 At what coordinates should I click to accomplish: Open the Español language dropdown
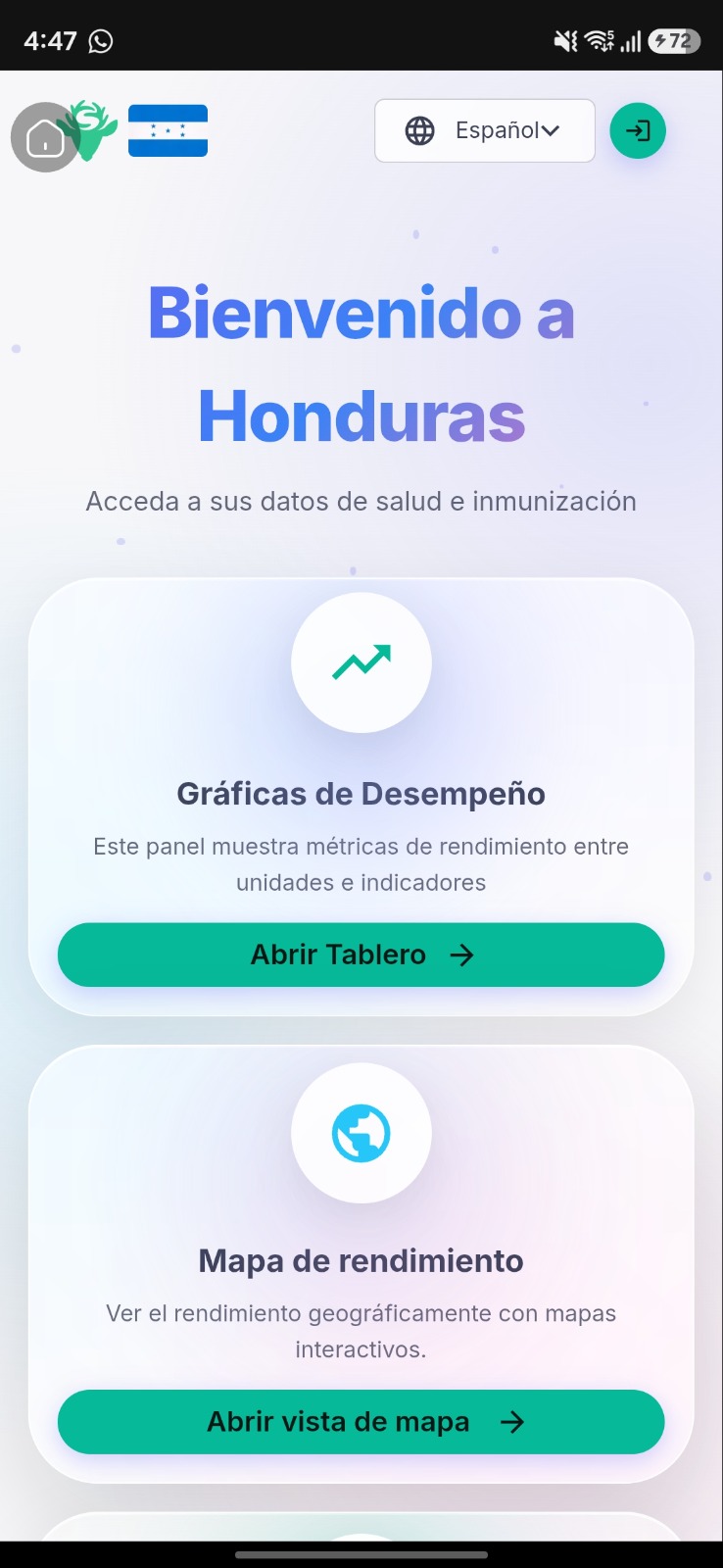pyautogui.click(x=485, y=130)
